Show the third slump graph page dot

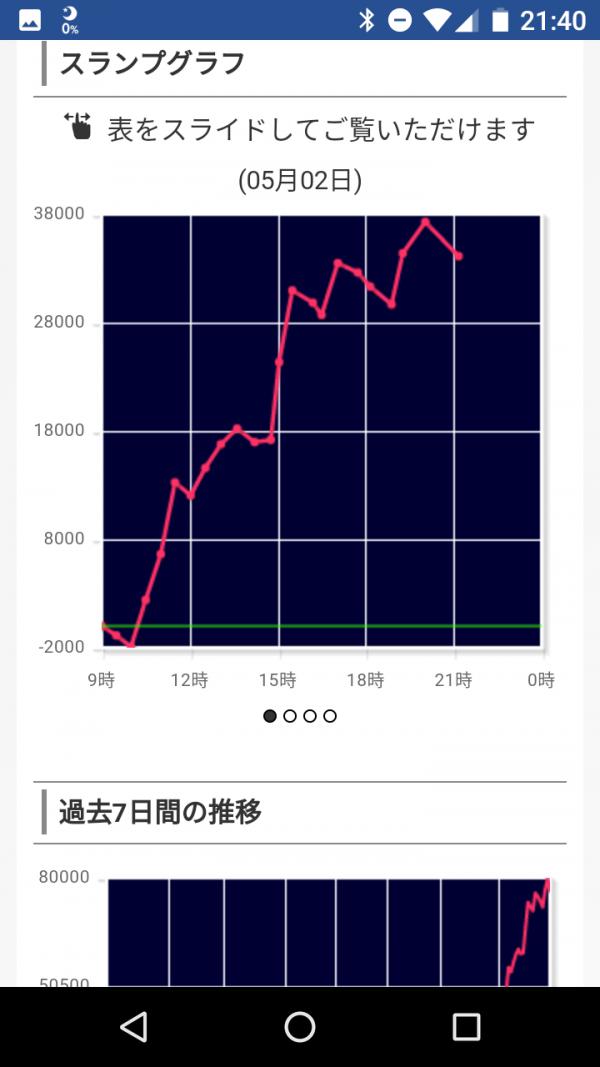pyautogui.click(x=310, y=716)
